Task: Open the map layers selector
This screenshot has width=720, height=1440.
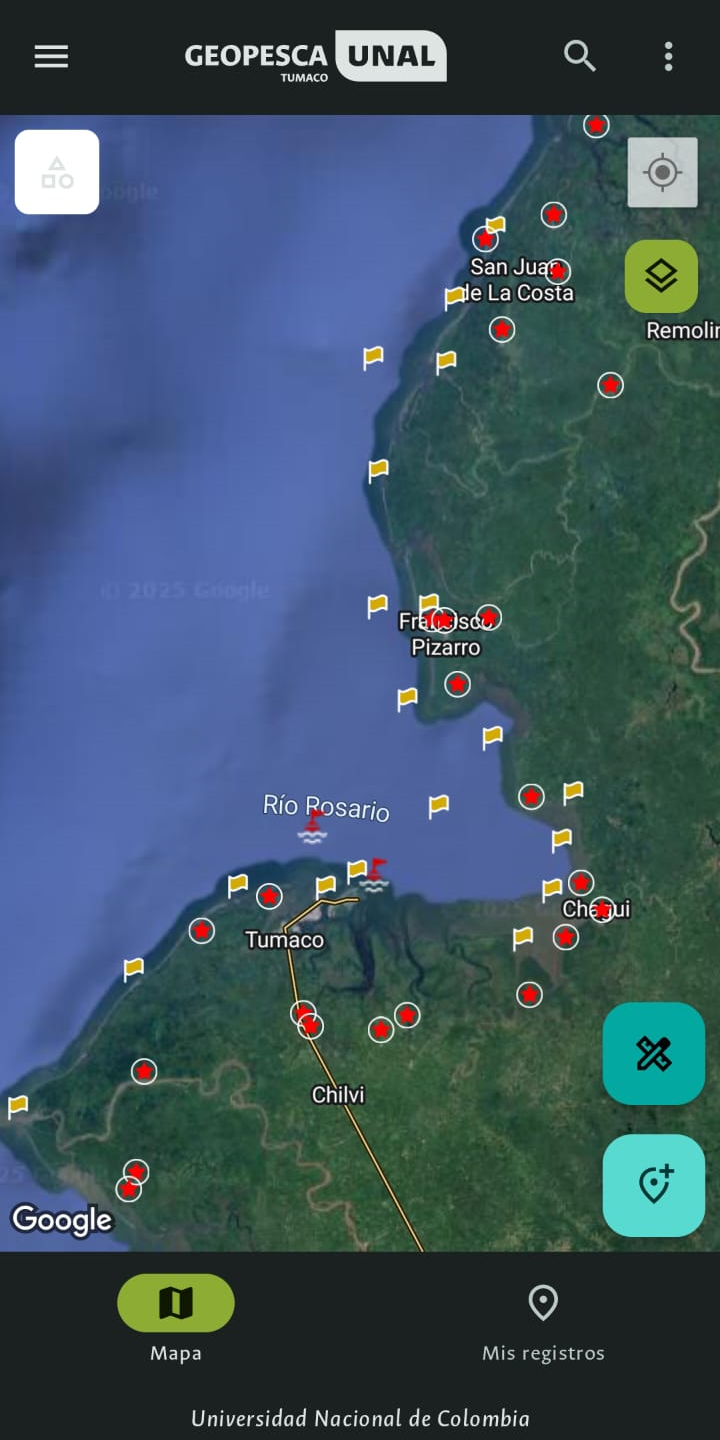Action: [x=661, y=276]
